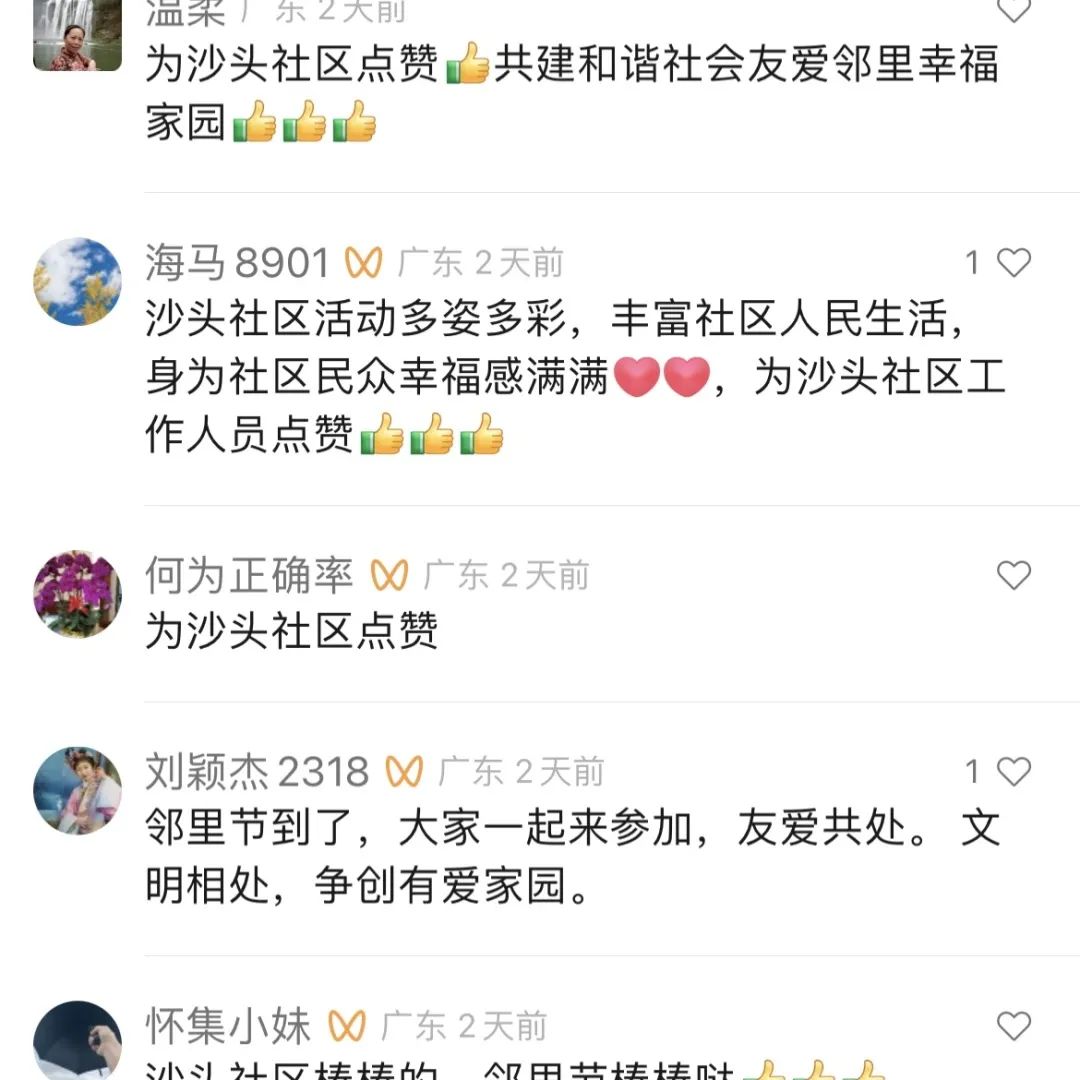
Task: Tap the username 何为正确率
Action: click(x=249, y=575)
